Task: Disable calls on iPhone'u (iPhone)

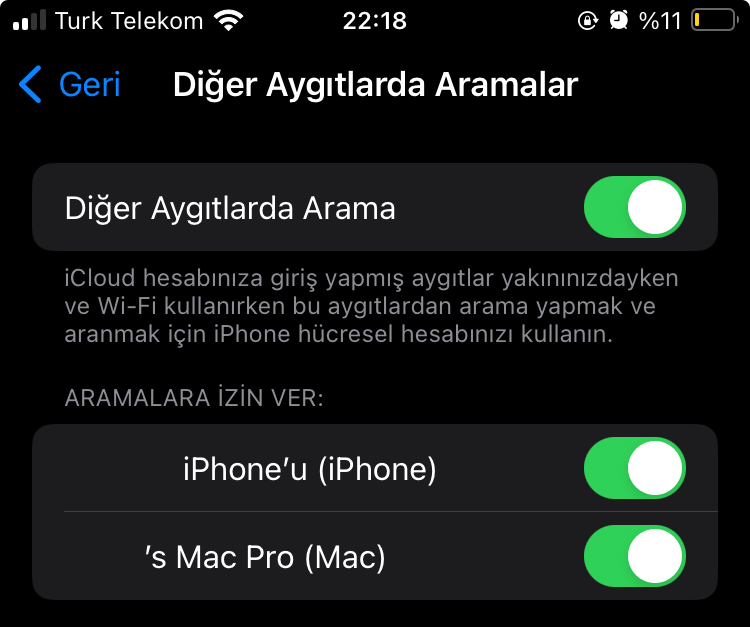Action: point(635,468)
